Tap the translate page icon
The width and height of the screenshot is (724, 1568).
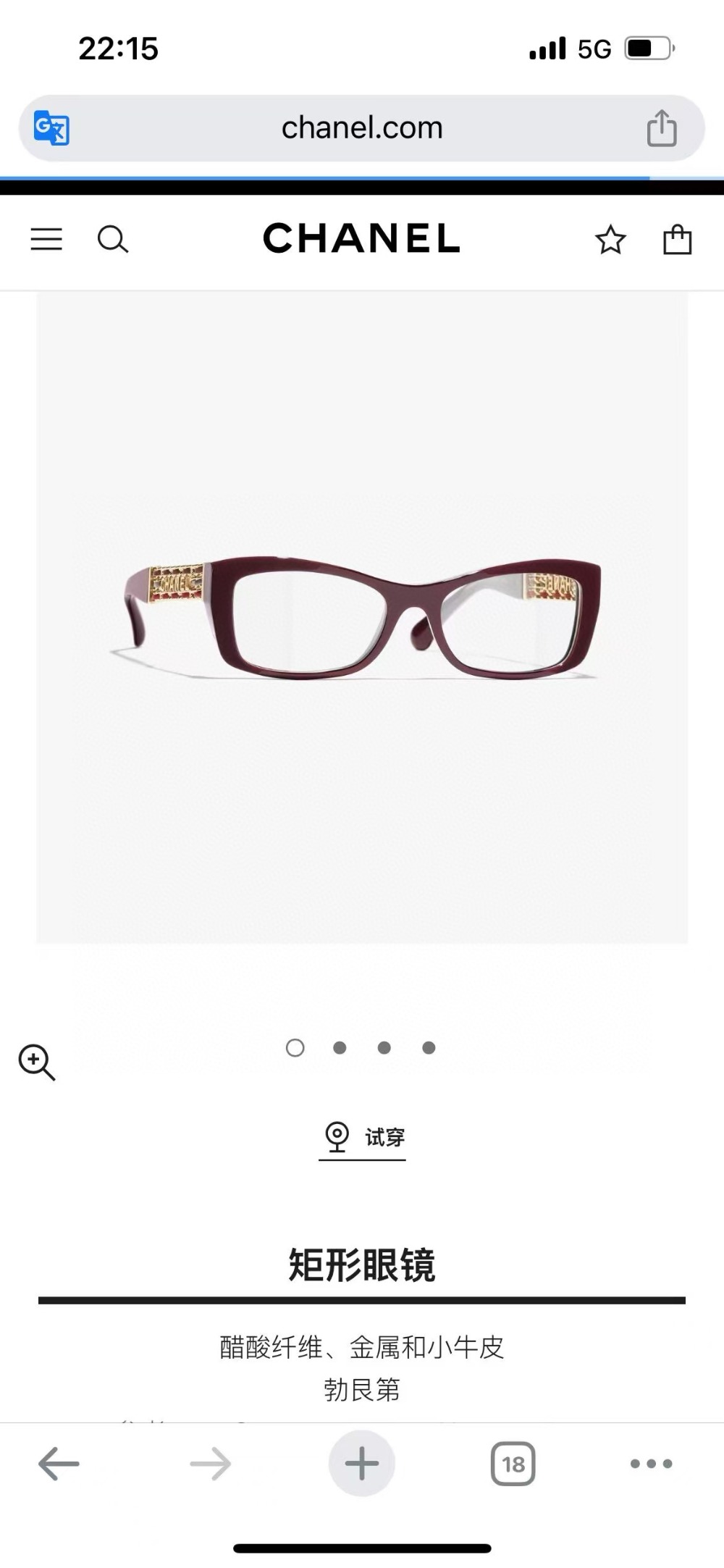51,128
